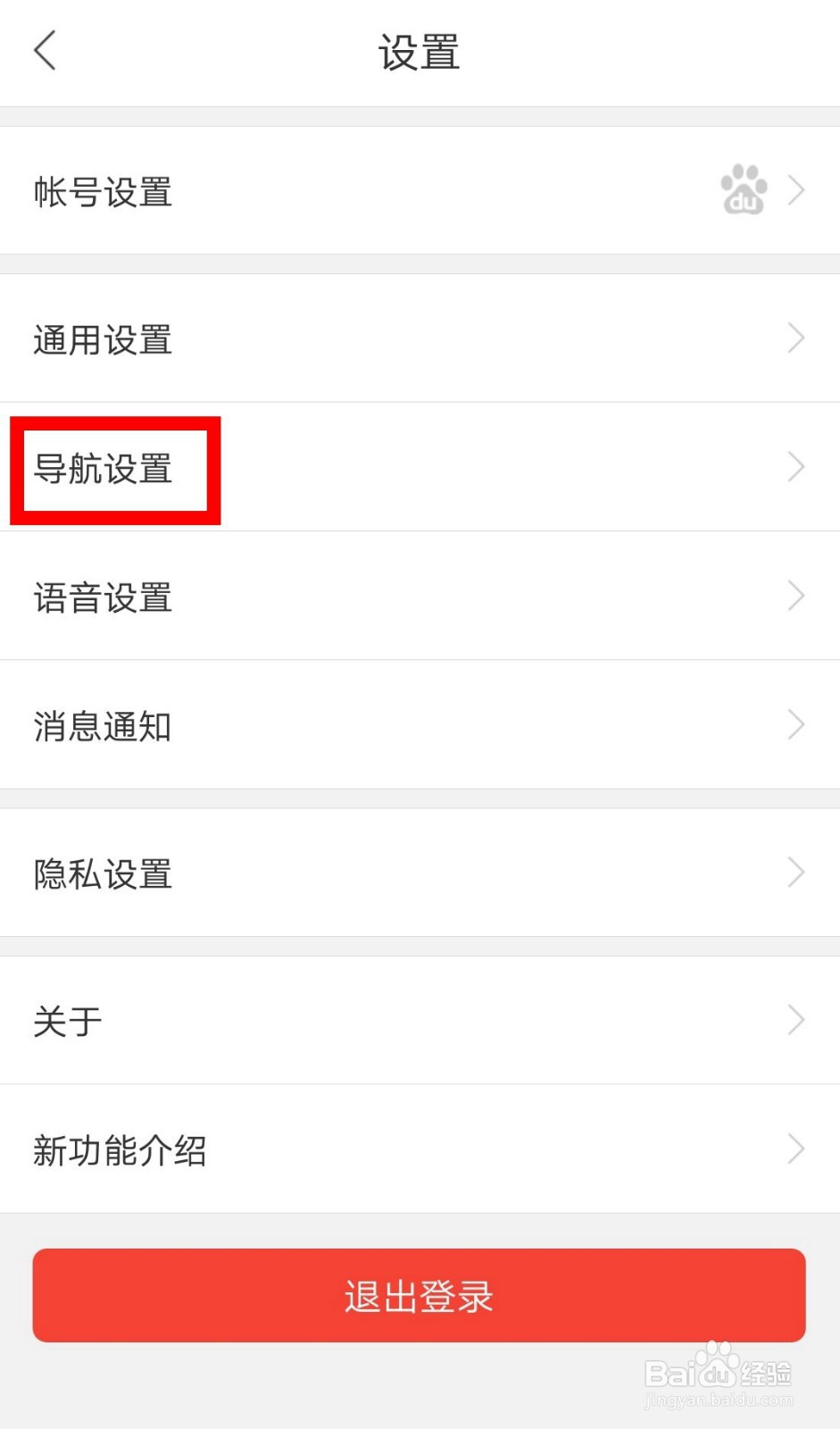
Task: Open the 关于 about page
Action: tap(66, 1020)
